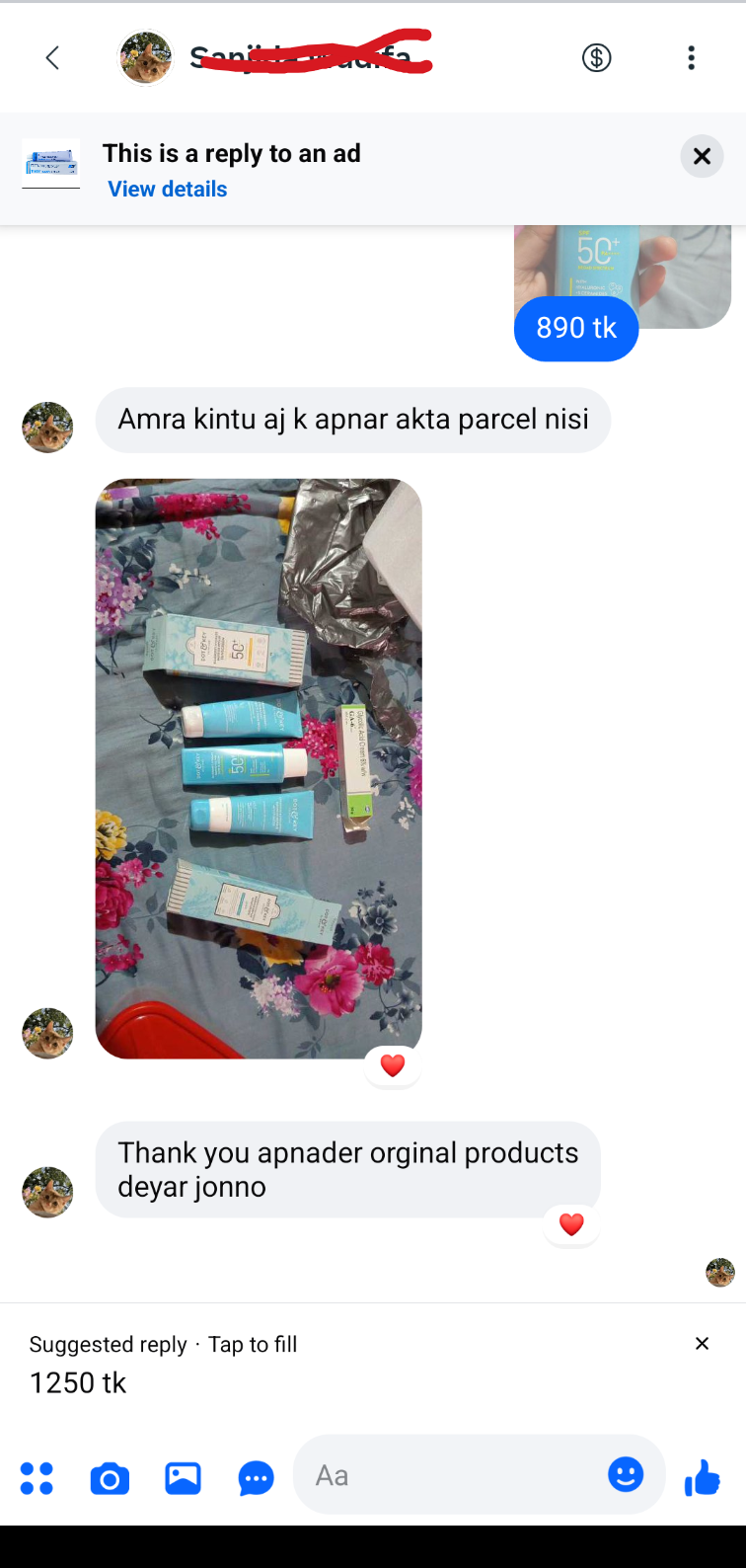Open the camera to snap a photo

pyautogui.click(x=110, y=1477)
